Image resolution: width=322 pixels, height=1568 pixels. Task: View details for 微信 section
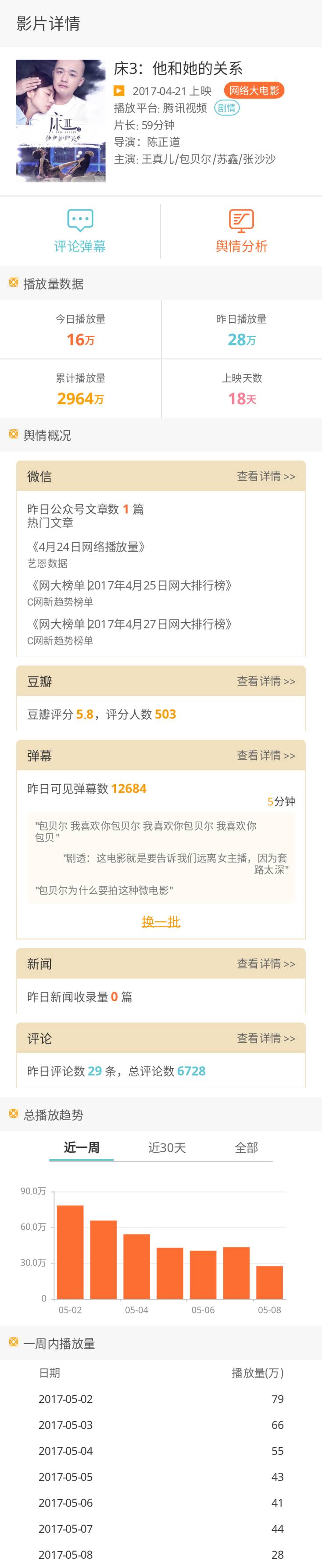(265, 476)
